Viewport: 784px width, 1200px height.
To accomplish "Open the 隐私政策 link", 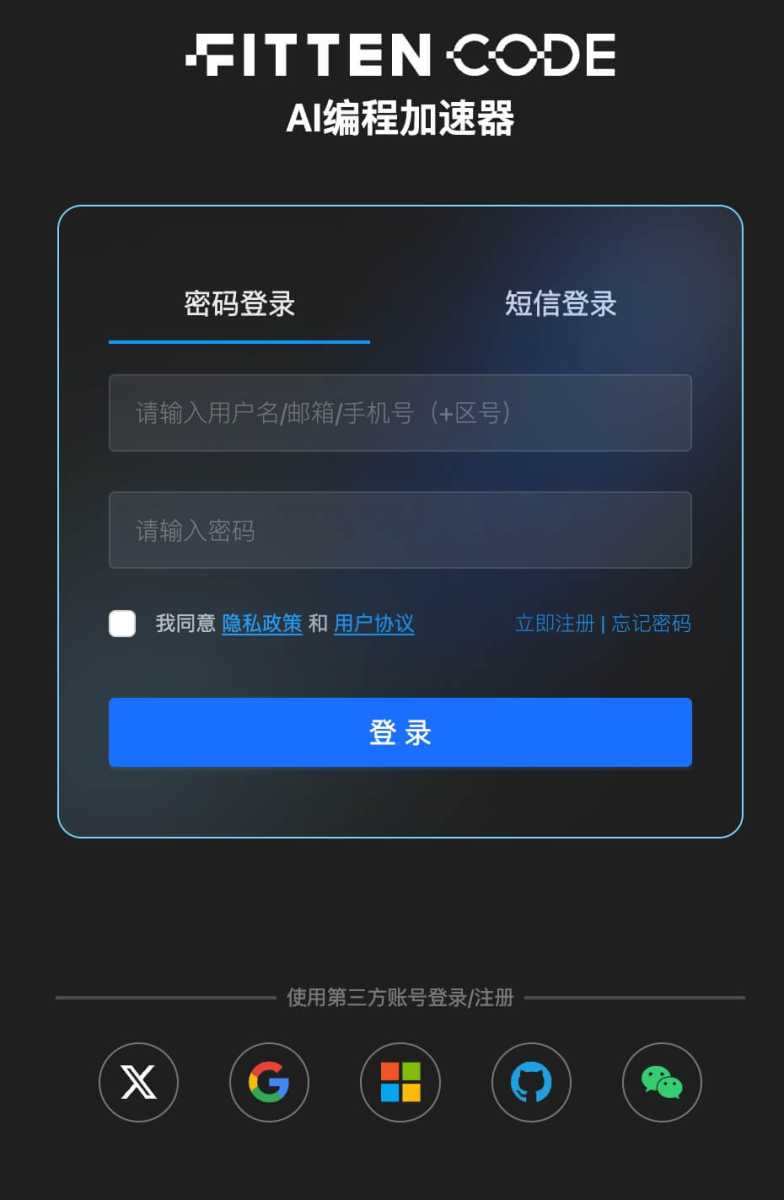I will (x=262, y=624).
